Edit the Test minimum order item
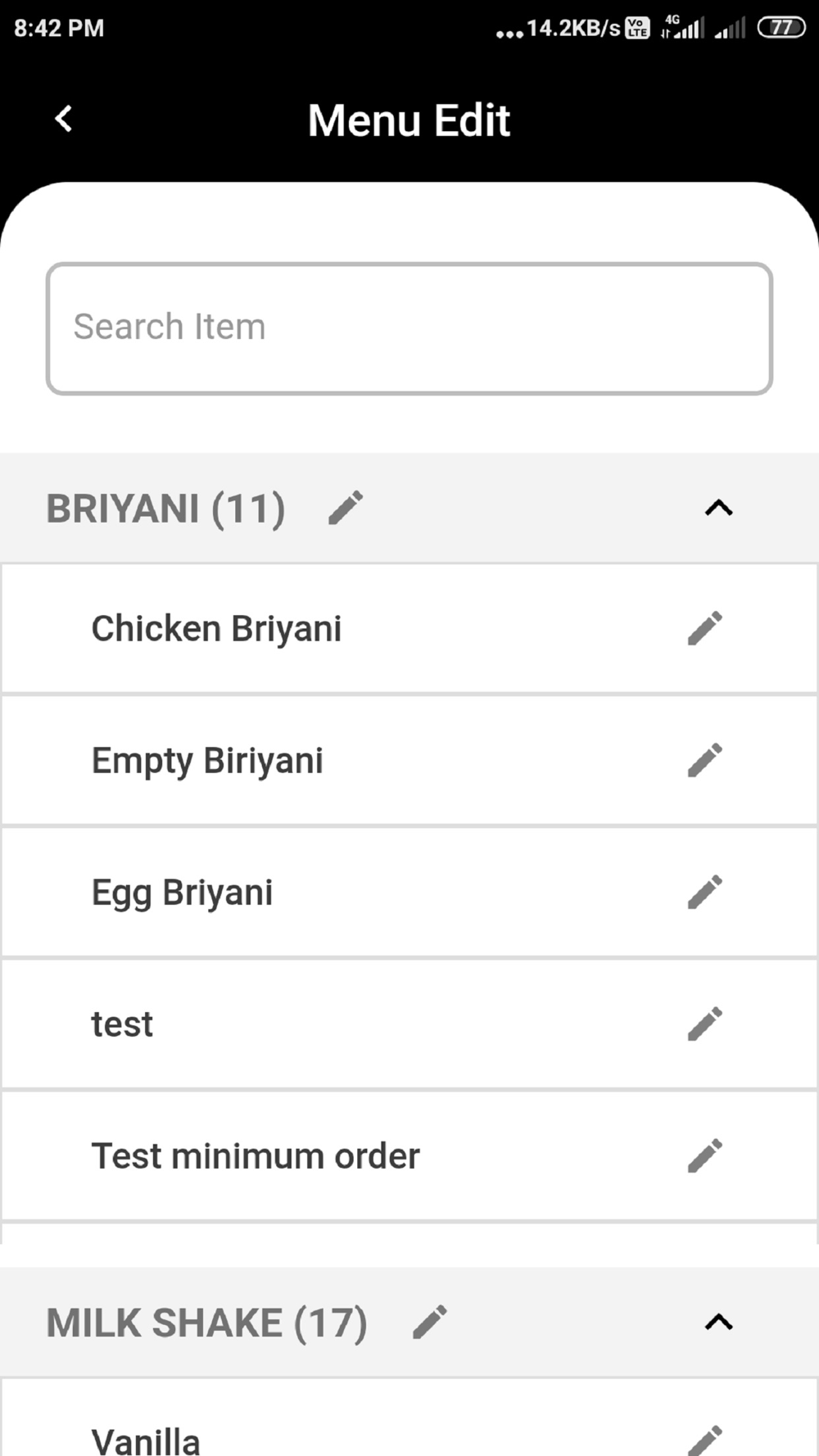 704,1155
